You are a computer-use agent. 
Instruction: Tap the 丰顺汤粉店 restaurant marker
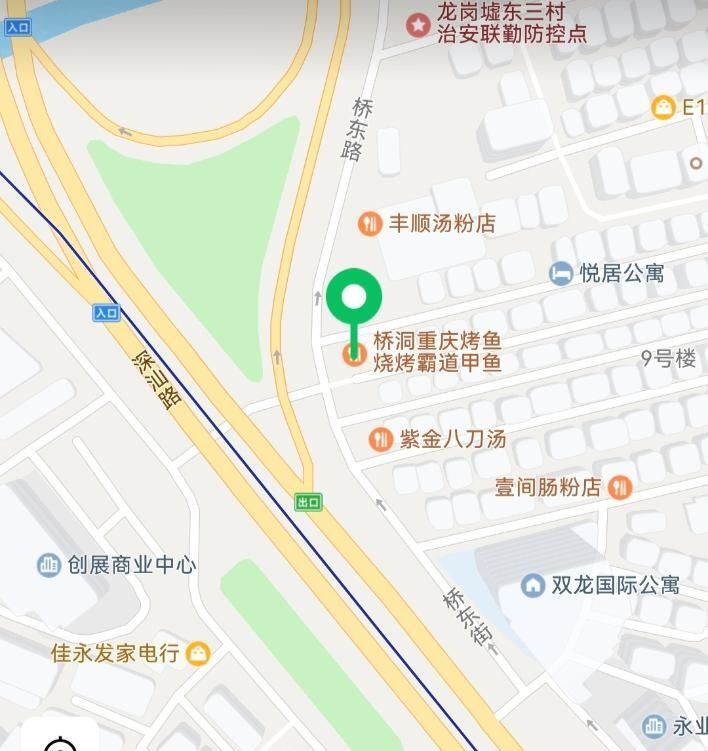[370, 223]
